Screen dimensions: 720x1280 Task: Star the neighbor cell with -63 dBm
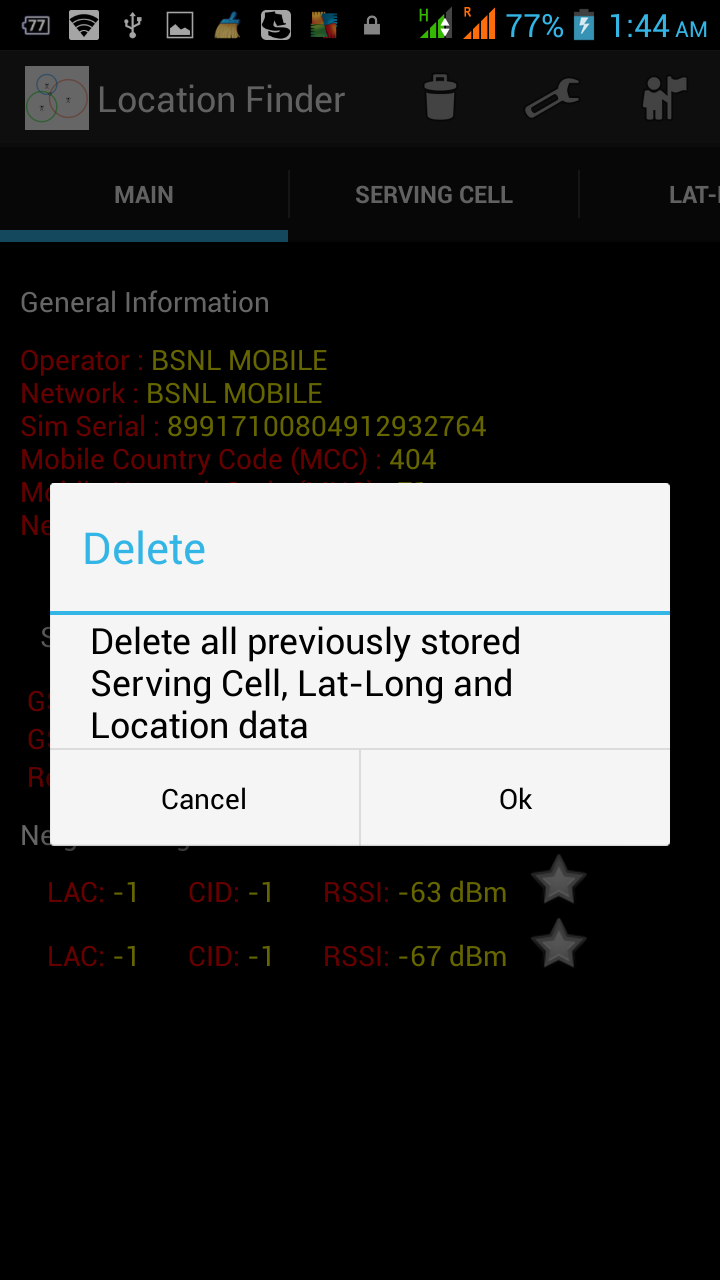click(x=558, y=880)
